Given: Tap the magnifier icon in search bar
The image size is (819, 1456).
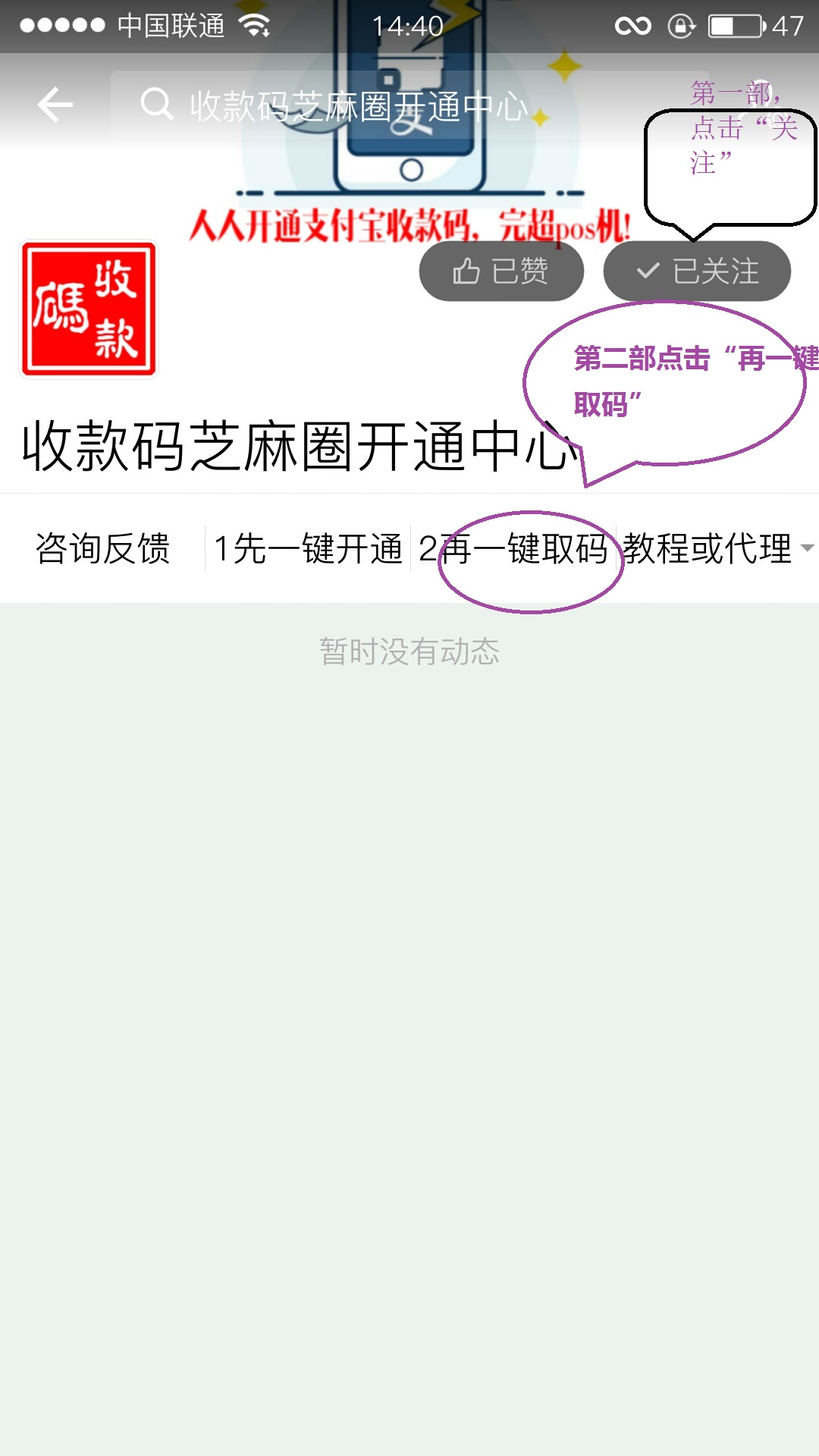Looking at the screenshot, I should click(155, 106).
